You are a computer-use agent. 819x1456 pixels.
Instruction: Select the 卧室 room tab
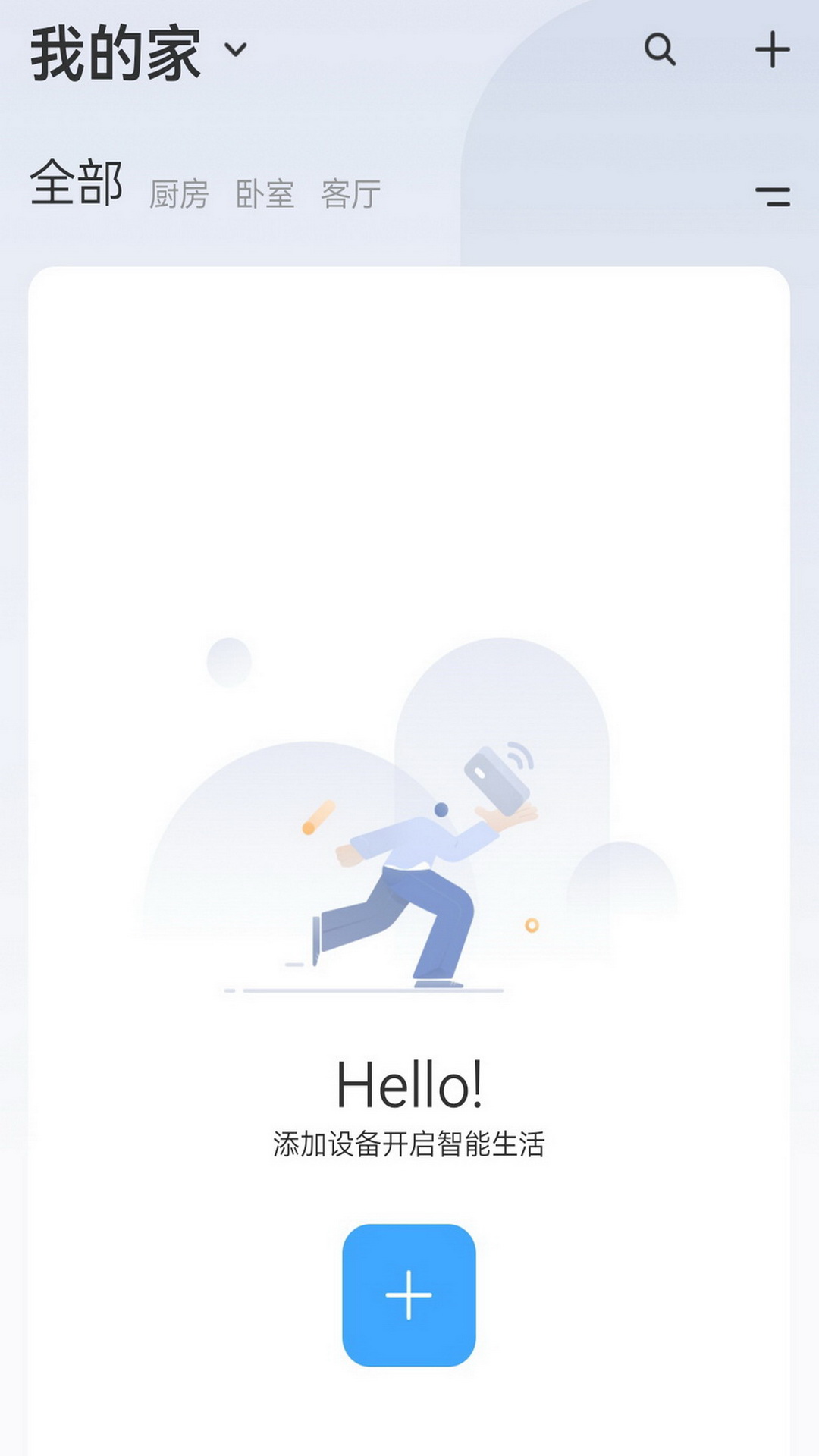click(x=265, y=194)
